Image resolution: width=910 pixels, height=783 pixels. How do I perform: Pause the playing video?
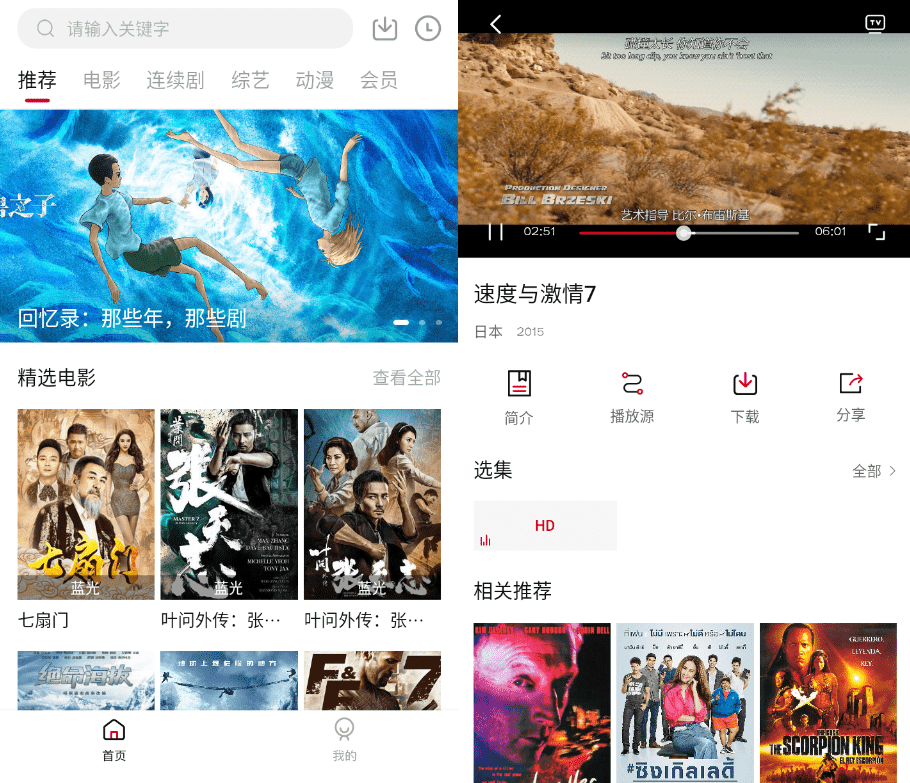coord(495,232)
